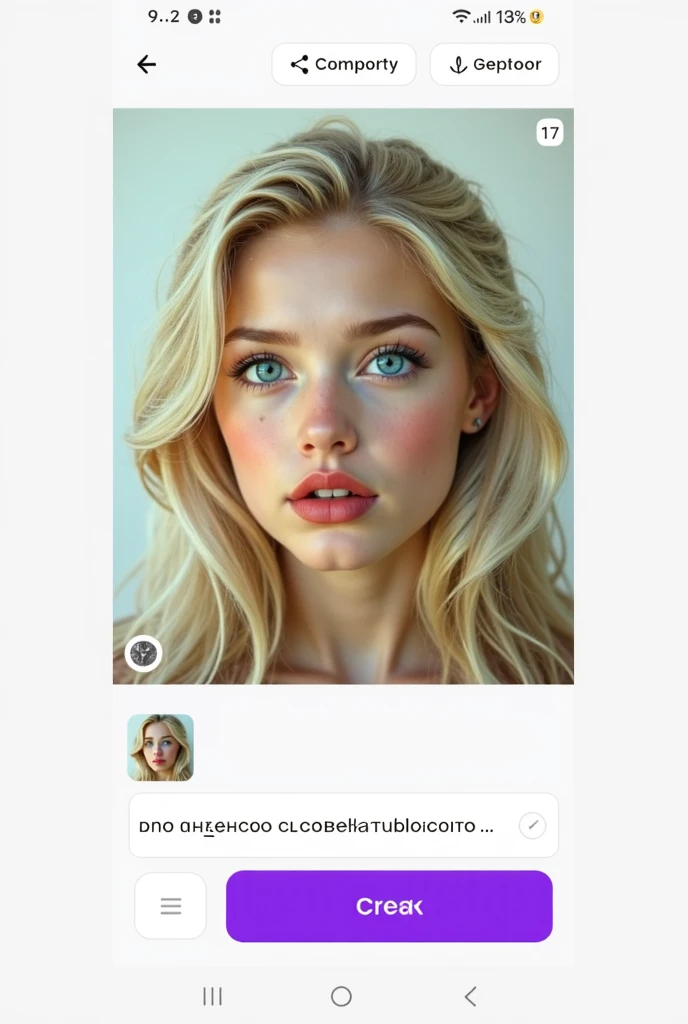Tap the round icon on image corner
The image size is (688, 1024).
[x=143, y=654]
